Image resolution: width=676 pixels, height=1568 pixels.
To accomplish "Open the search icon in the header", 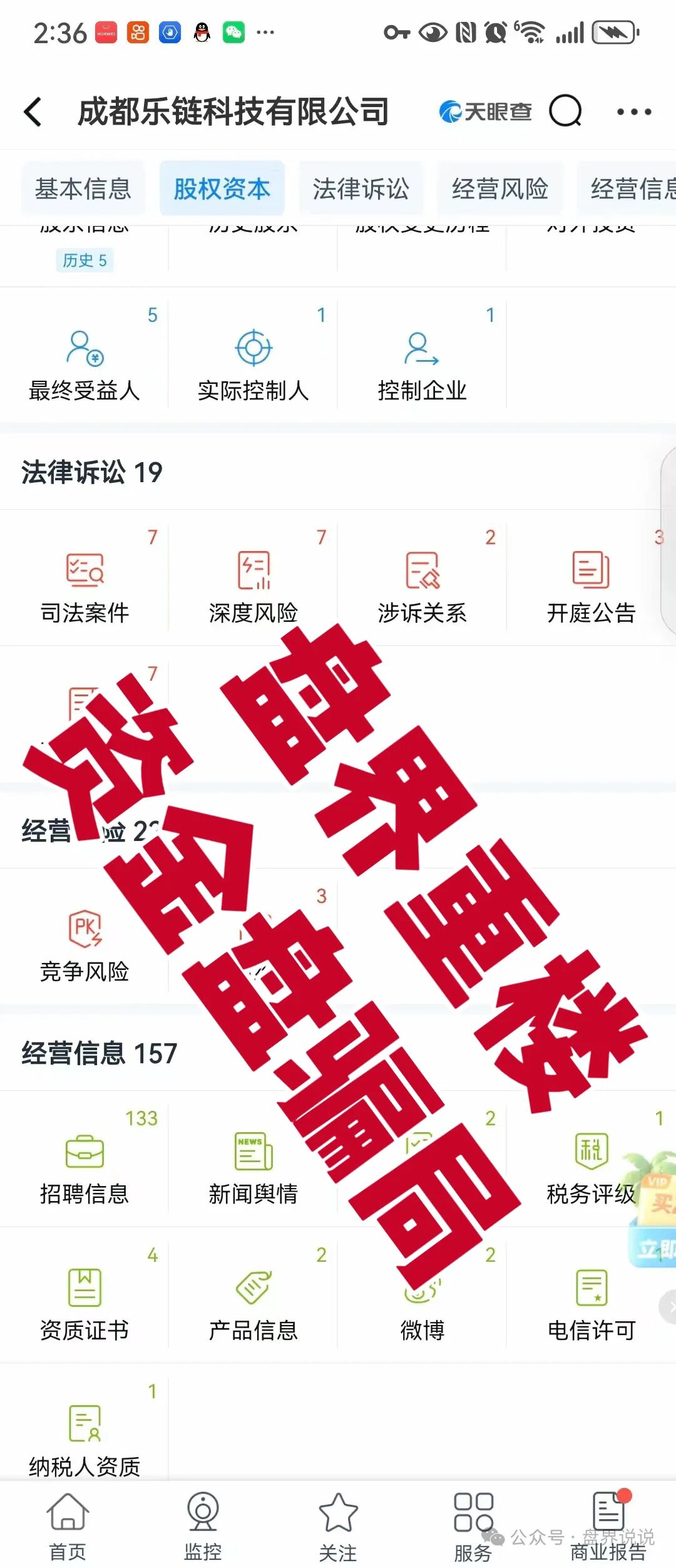I will 565,111.
